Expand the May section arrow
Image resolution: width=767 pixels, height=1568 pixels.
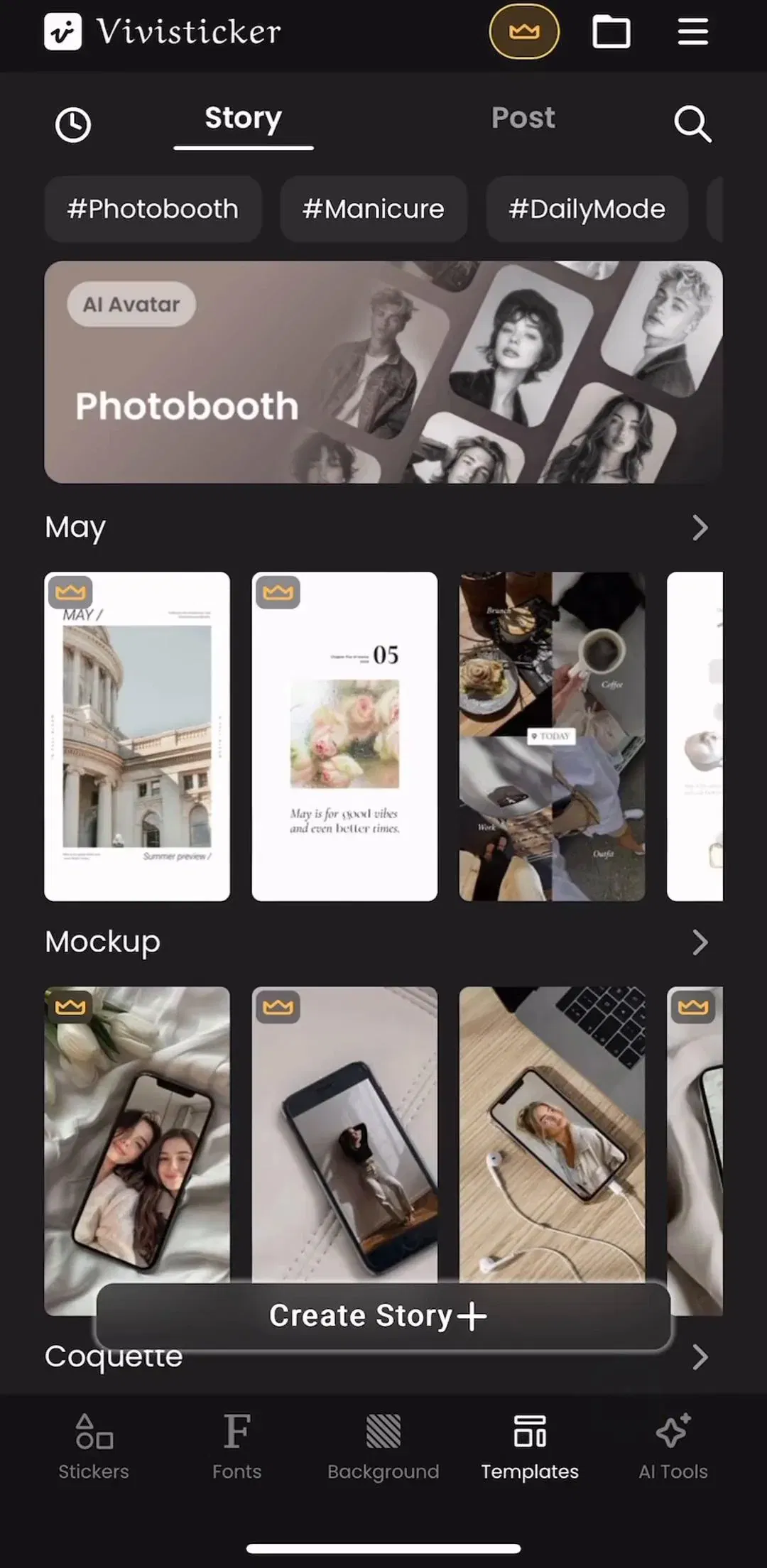click(700, 528)
